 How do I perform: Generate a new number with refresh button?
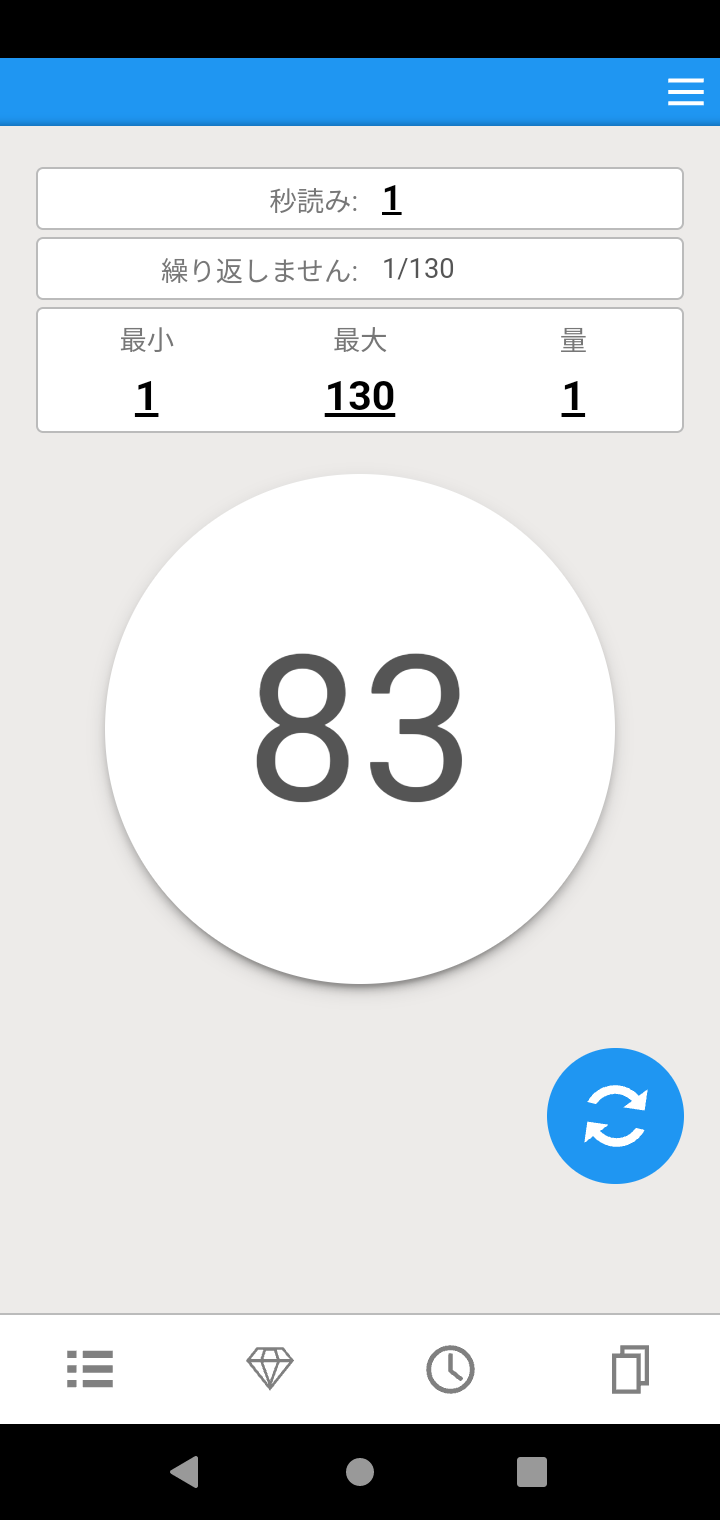[x=615, y=1116]
